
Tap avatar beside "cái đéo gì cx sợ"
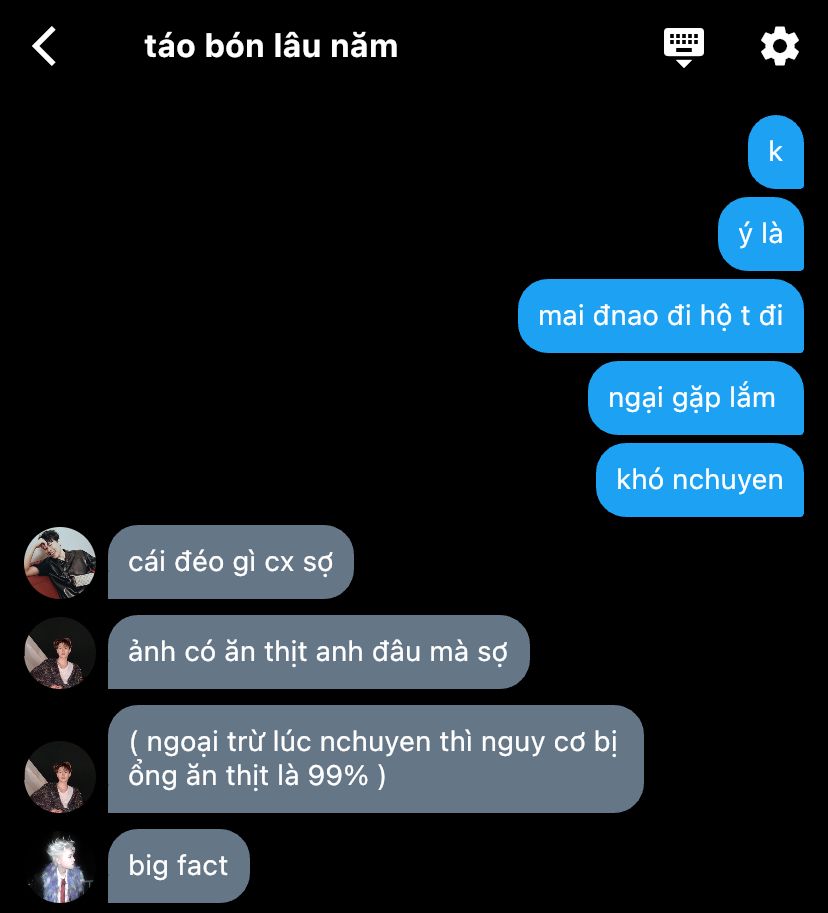point(60,563)
